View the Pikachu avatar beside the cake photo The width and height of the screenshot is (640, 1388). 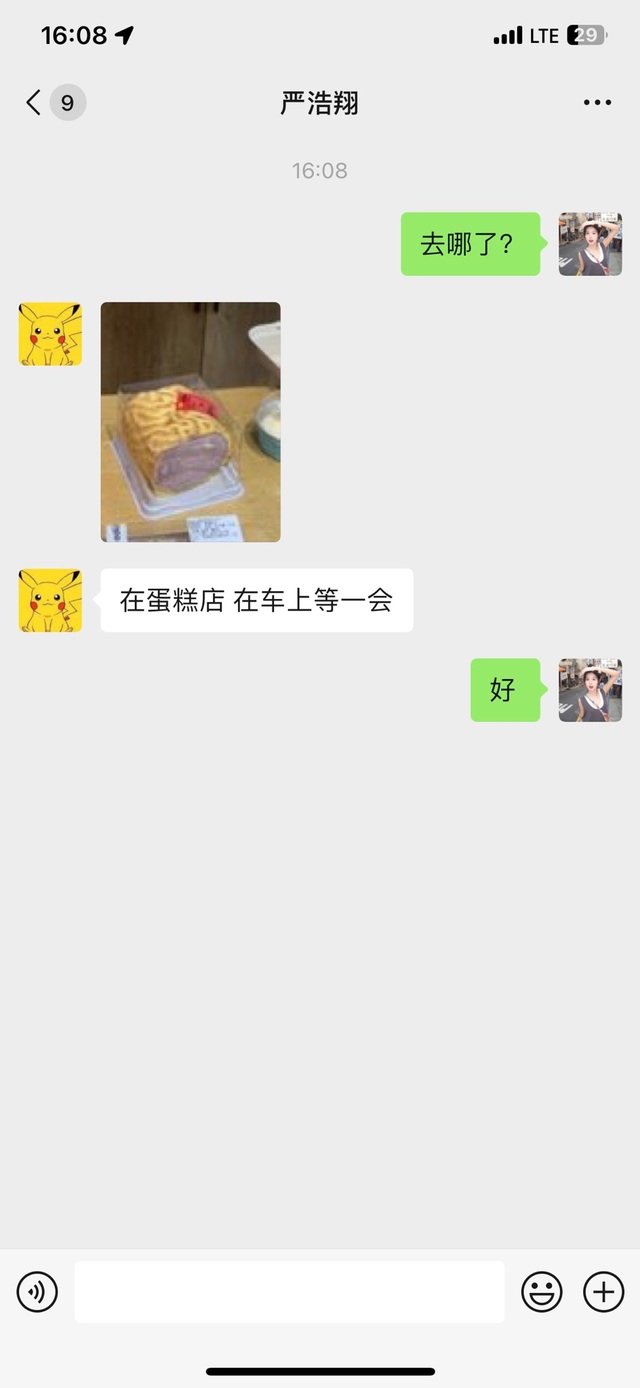tap(51, 334)
